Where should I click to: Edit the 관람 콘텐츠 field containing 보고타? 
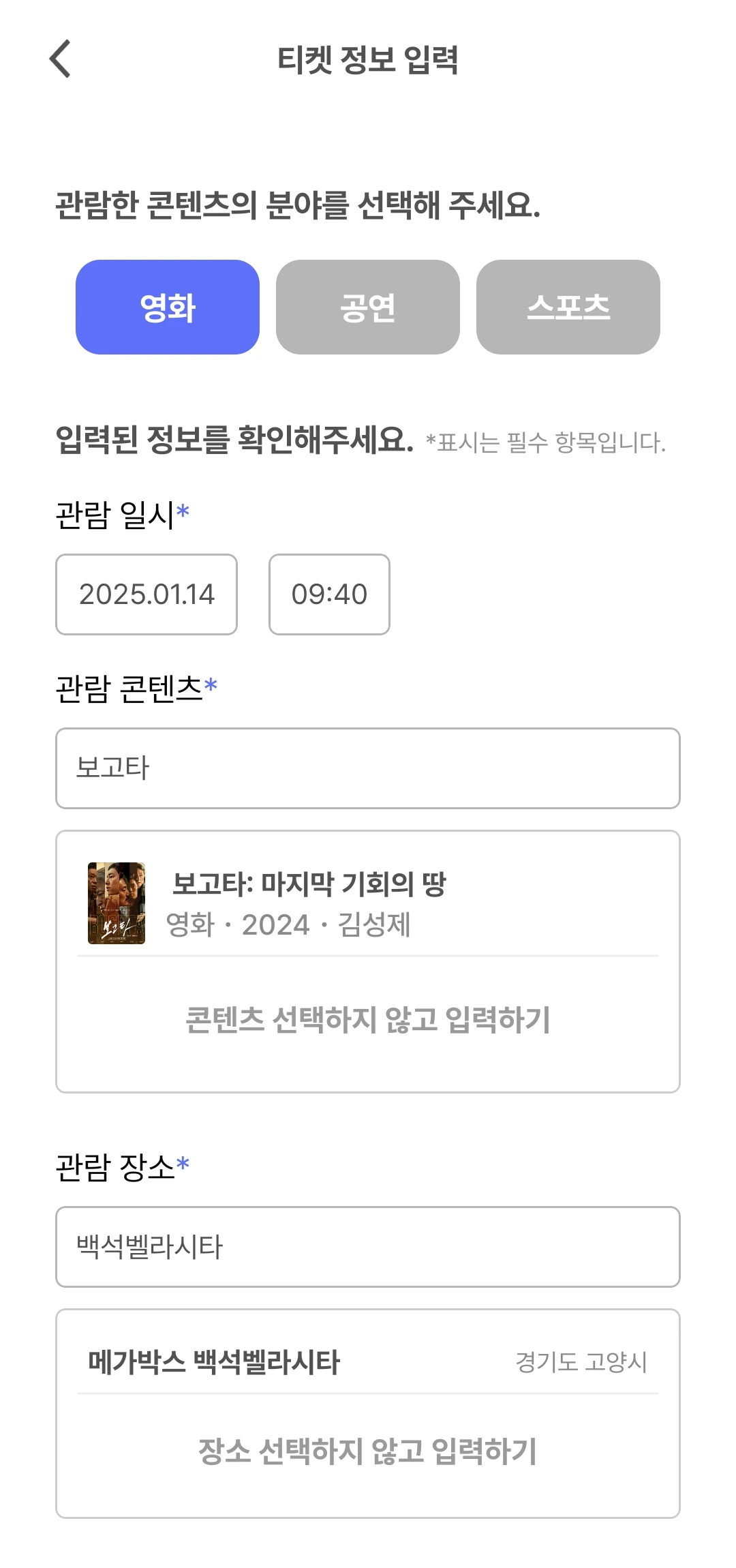tap(368, 768)
